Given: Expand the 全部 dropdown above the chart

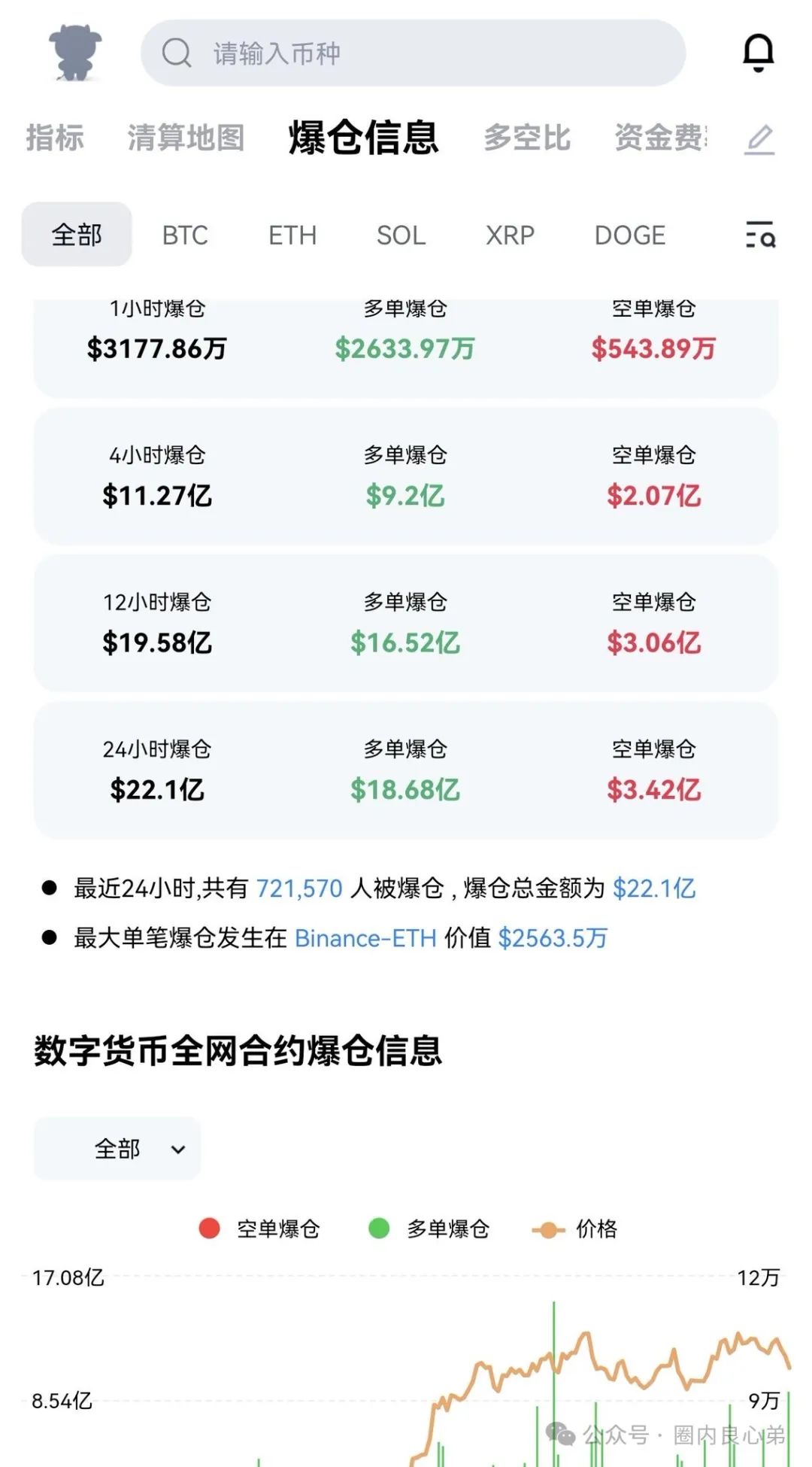Looking at the screenshot, I should tap(117, 1149).
